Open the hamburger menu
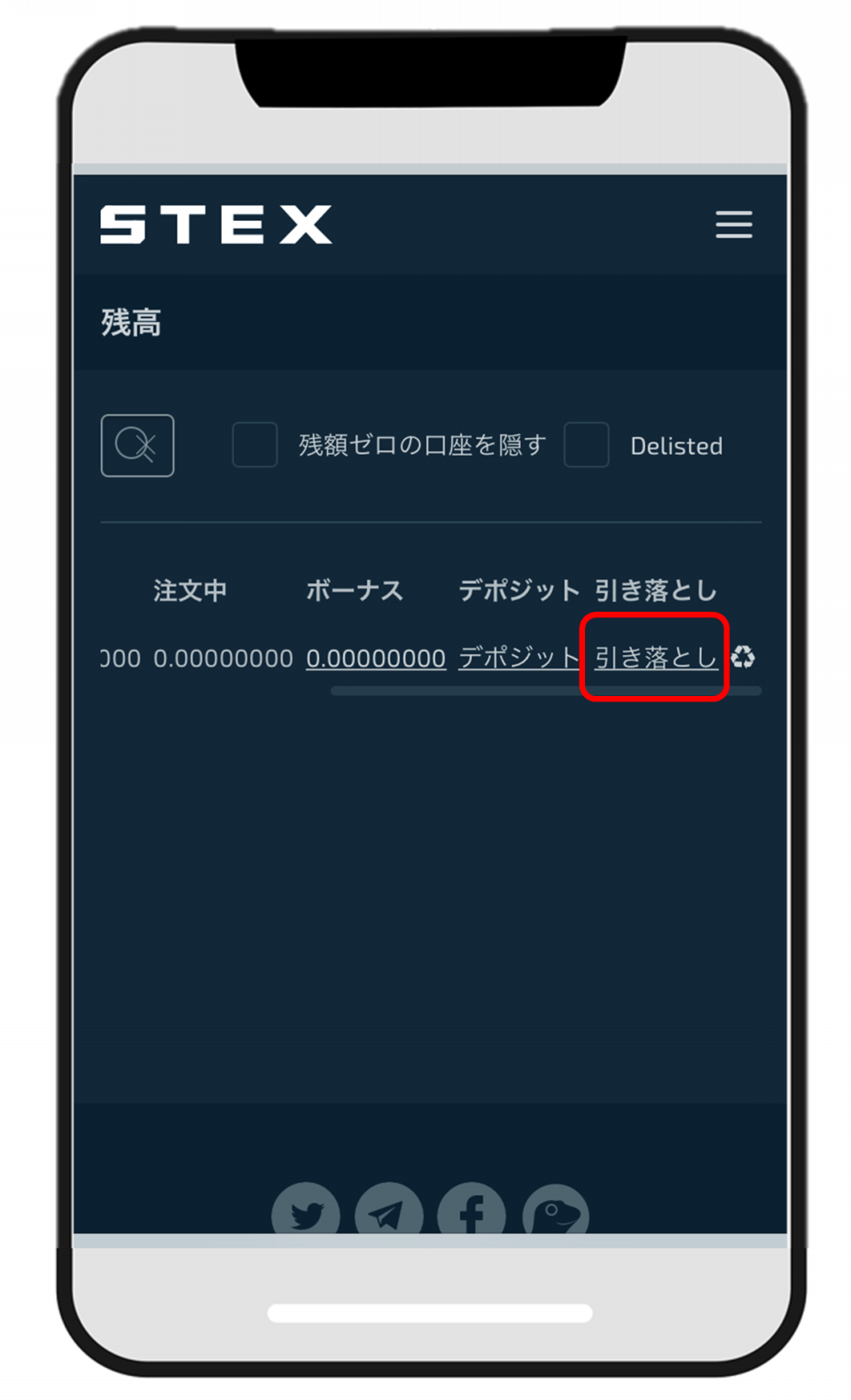The width and height of the screenshot is (851, 1400). (734, 224)
